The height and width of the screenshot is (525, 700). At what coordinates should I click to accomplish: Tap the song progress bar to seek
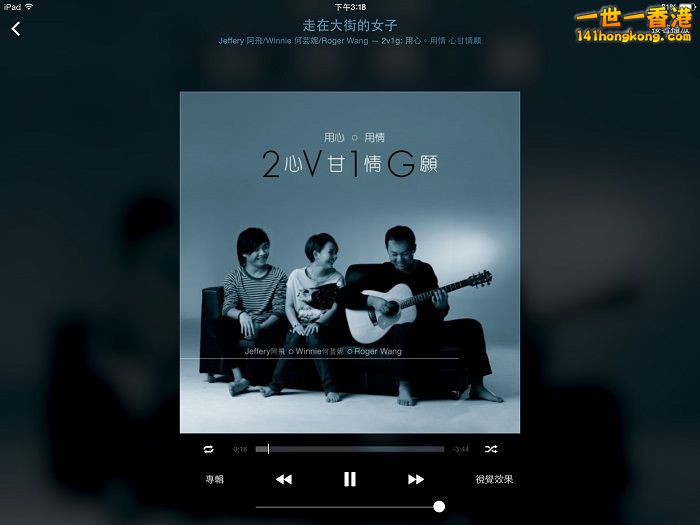click(x=350, y=449)
